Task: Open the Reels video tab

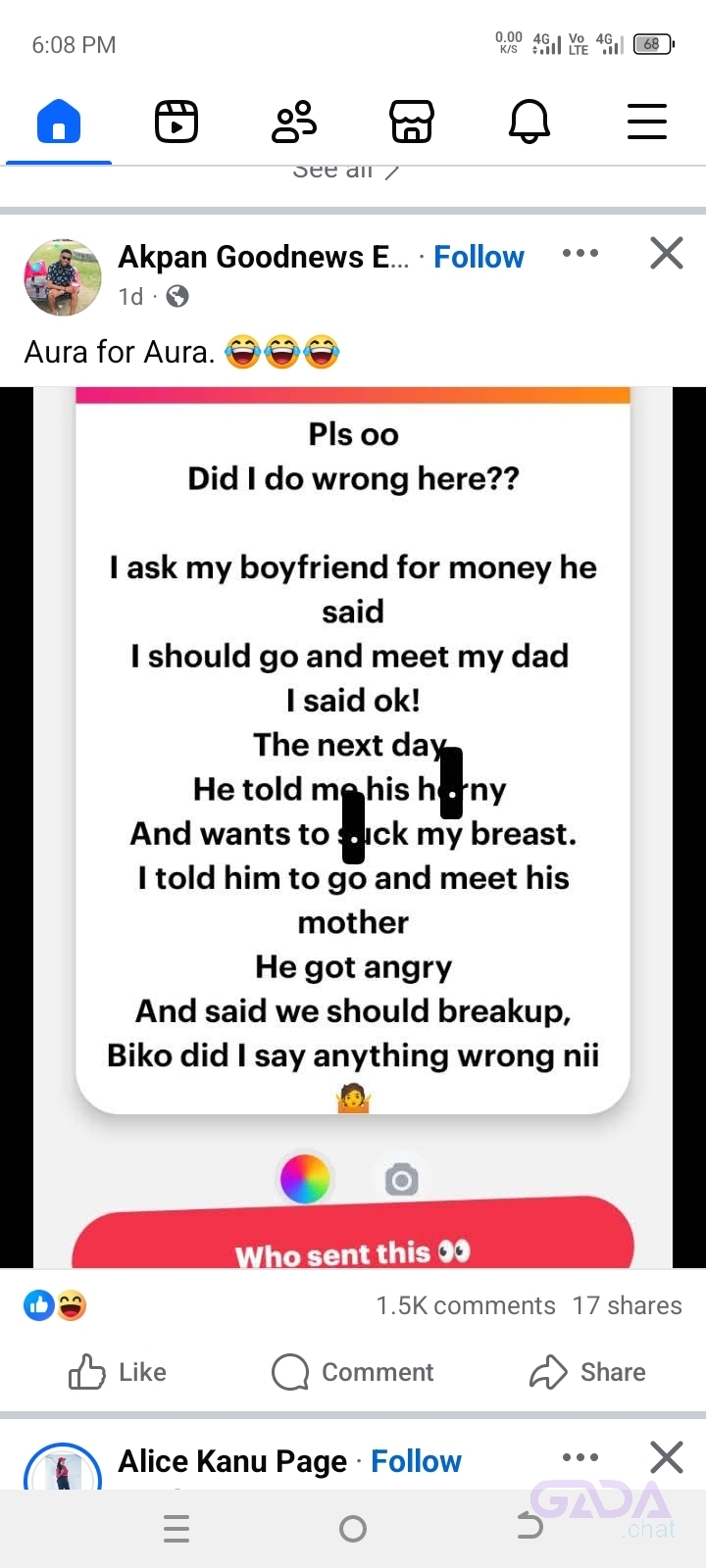Action: (176, 122)
